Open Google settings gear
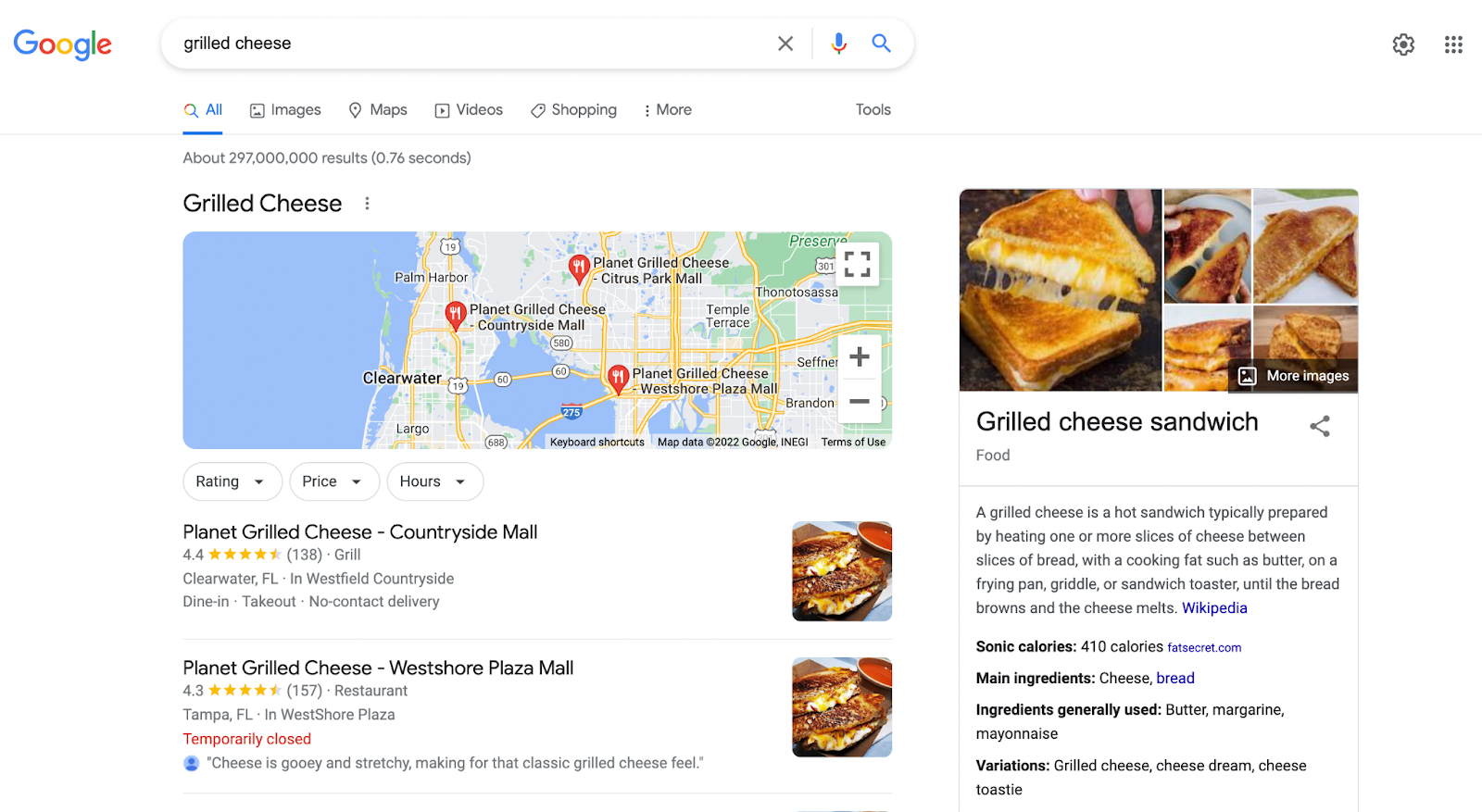The width and height of the screenshot is (1482, 812). tap(1403, 44)
